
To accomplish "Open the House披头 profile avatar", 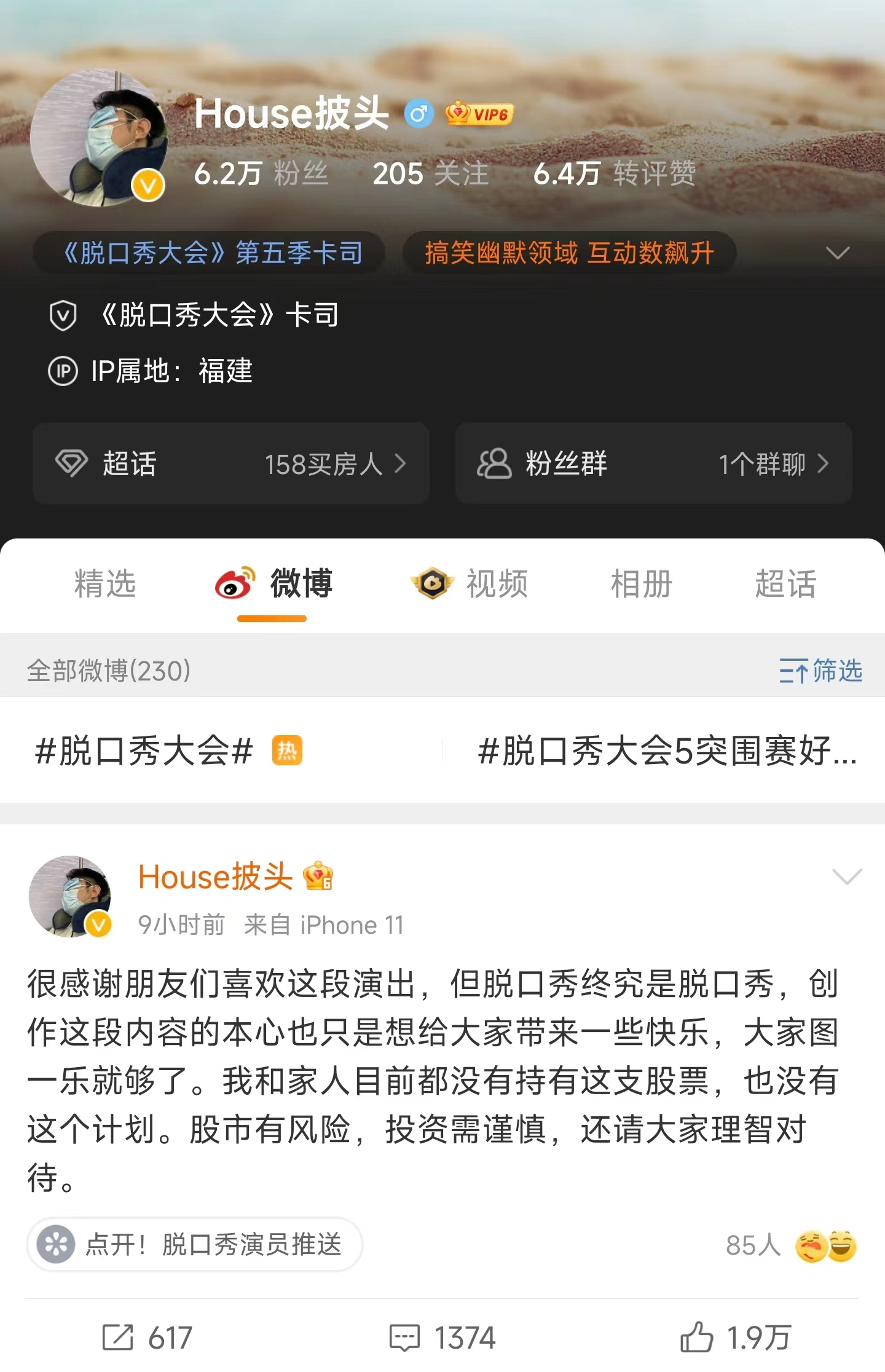I will [98, 138].
